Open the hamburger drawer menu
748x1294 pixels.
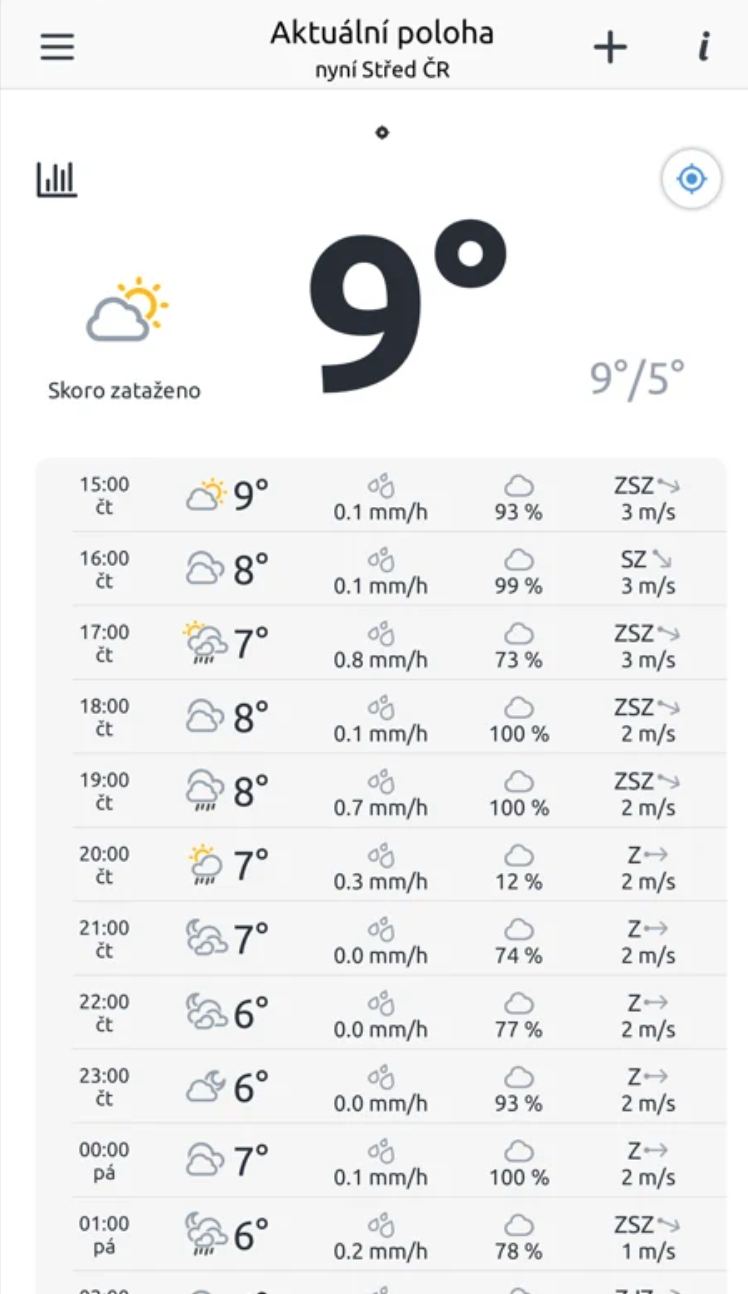pos(57,46)
